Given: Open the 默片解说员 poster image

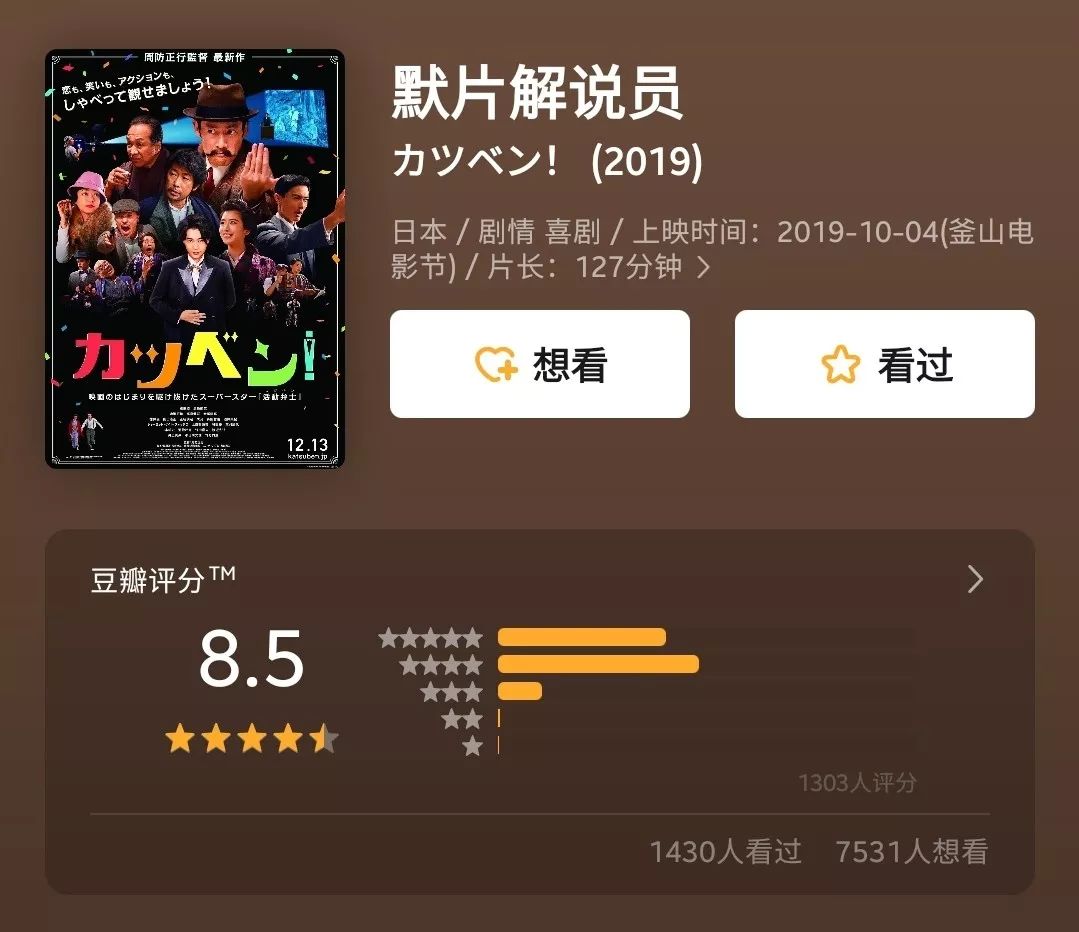Looking at the screenshot, I should pyautogui.click(x=195, y=259).
